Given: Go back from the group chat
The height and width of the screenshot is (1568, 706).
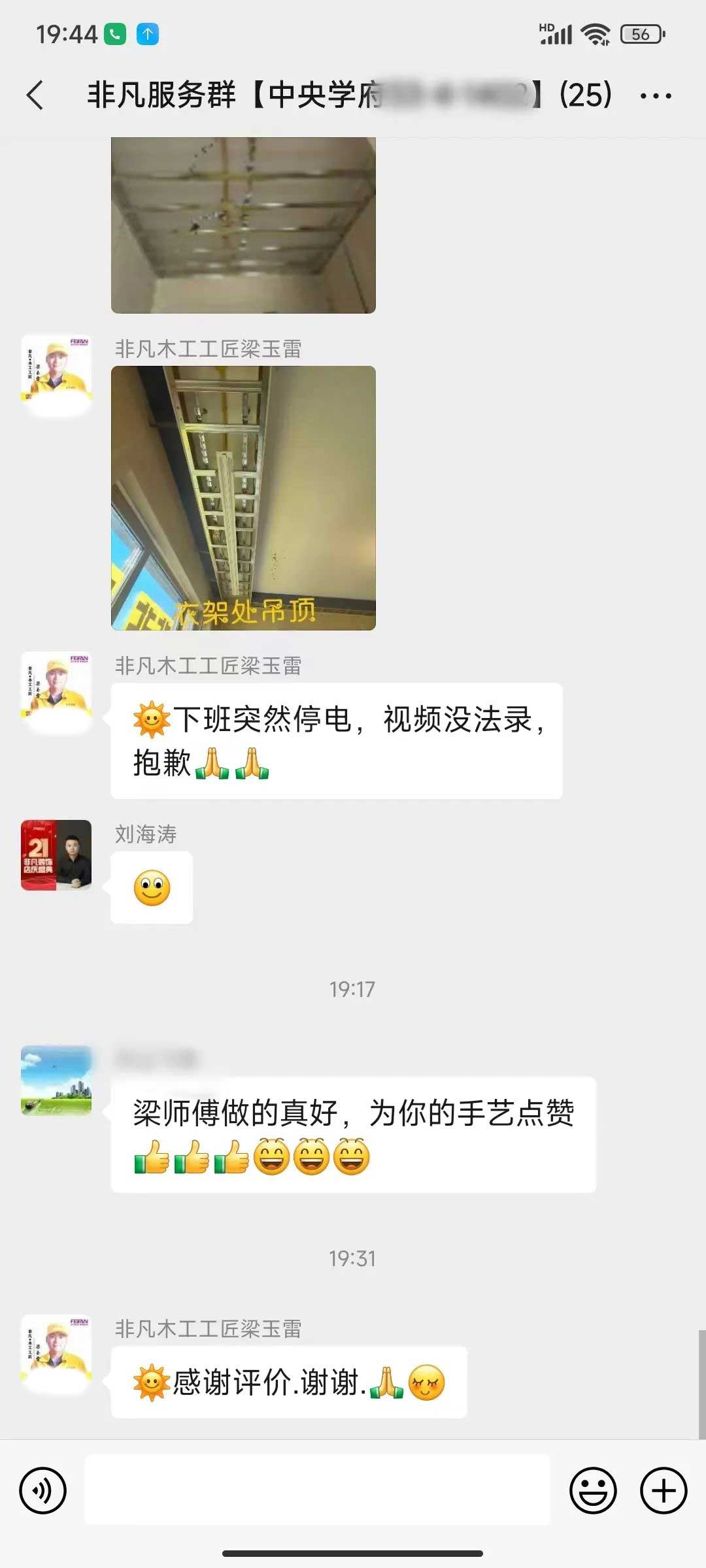Looking at the screenshot, I should 36,95.
